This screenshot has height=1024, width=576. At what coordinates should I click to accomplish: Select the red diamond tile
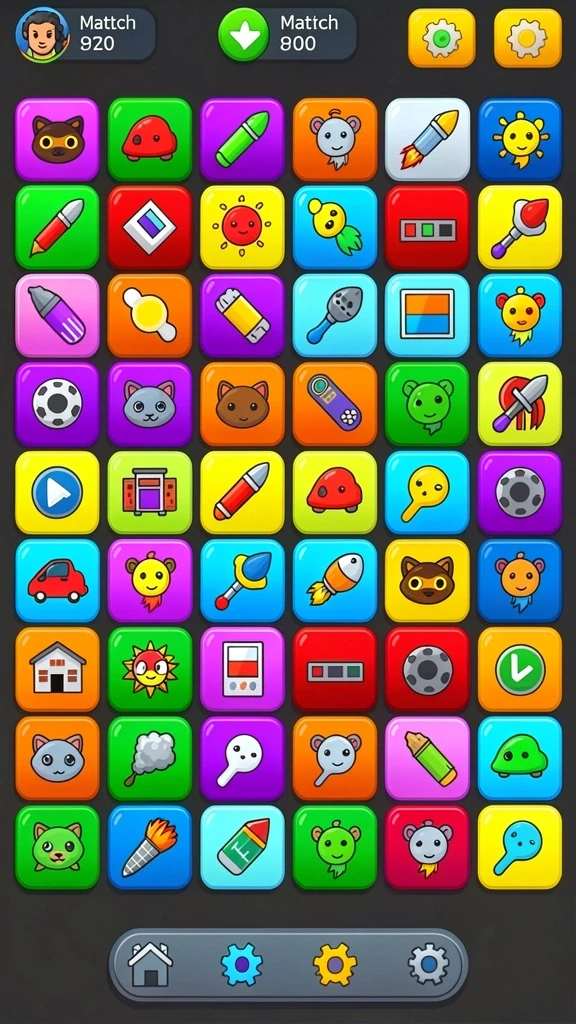150,227
